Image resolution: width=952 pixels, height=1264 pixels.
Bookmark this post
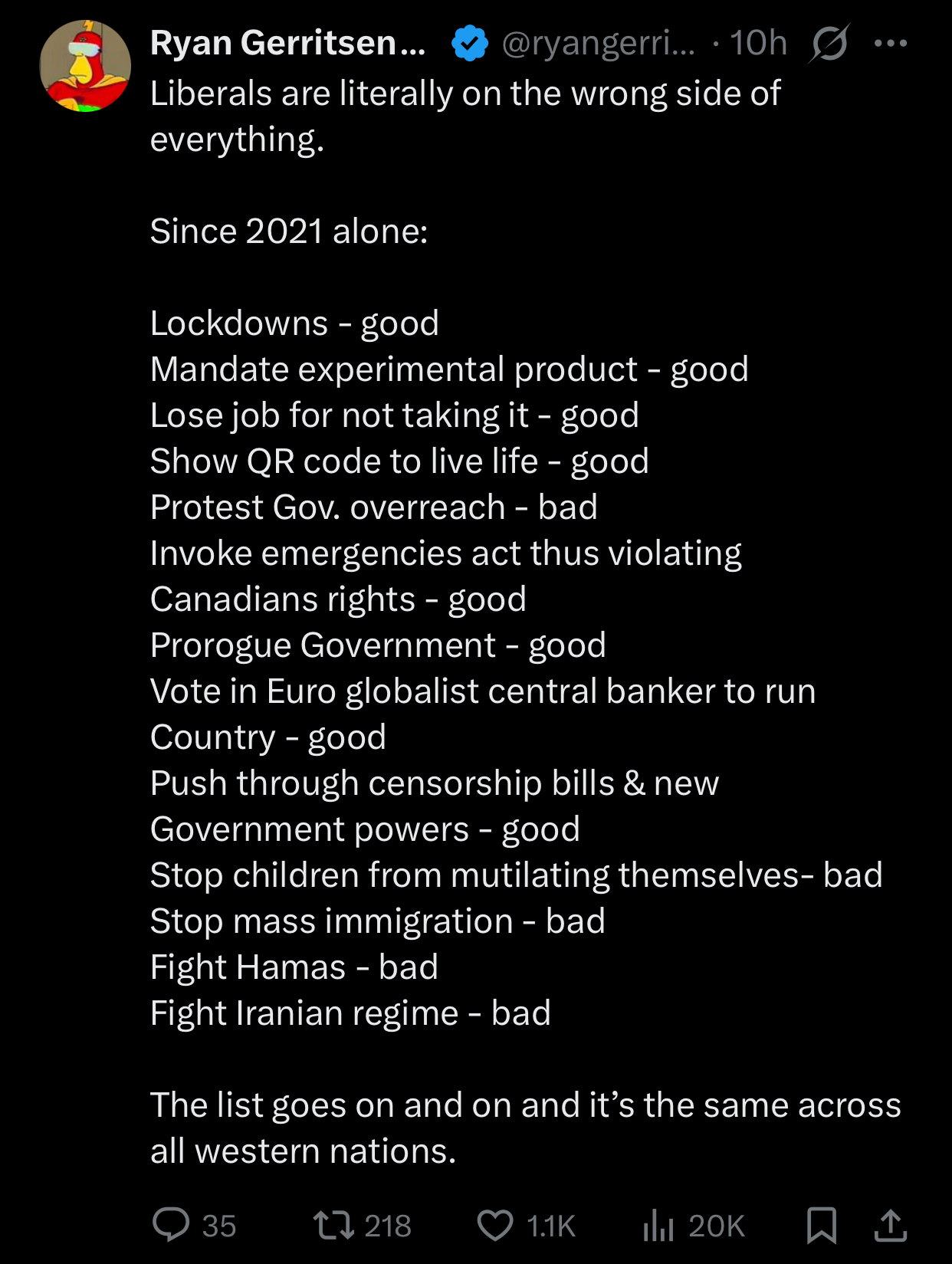(821, 1224)
